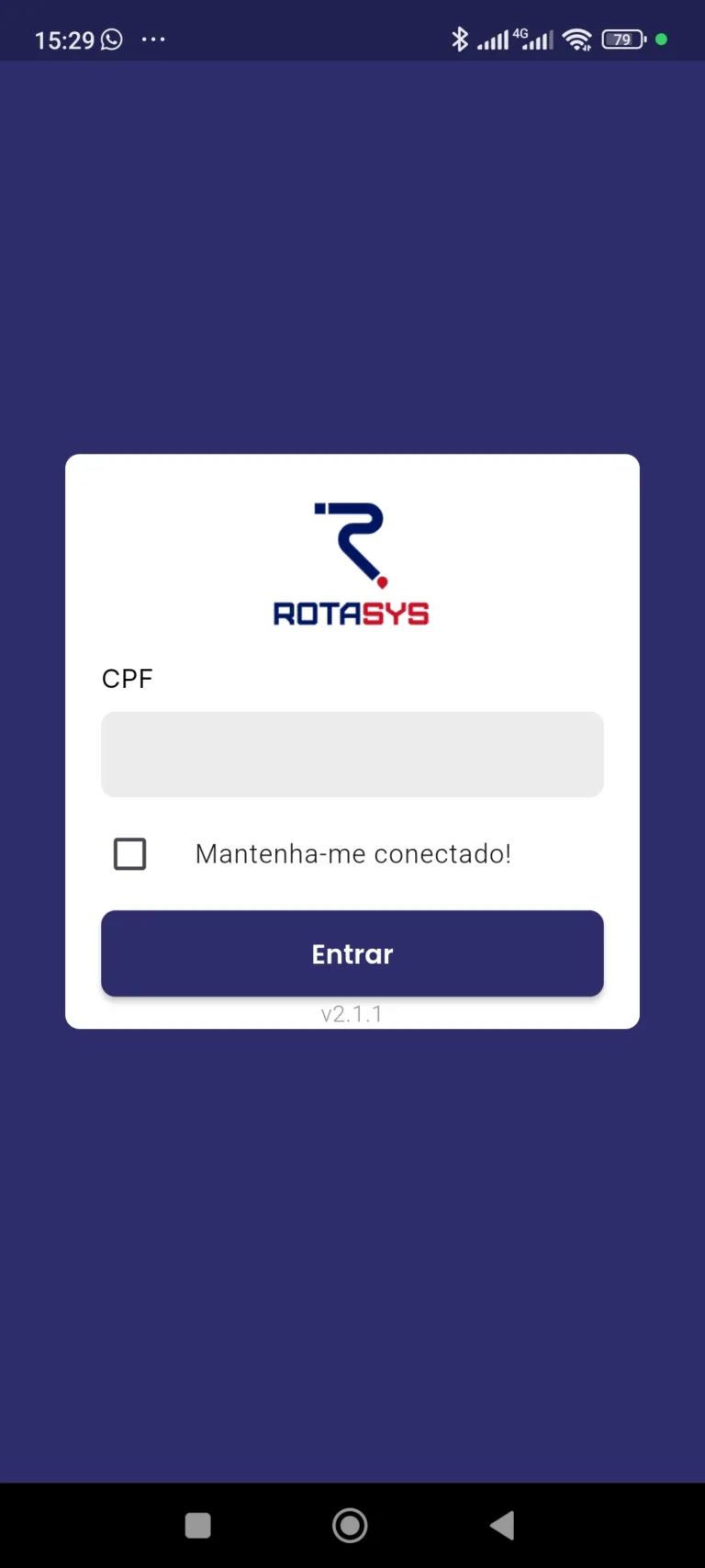Tap the Android back navigation arrow
Screen dimensions: 705x1568
click(x=502, y=1525)
